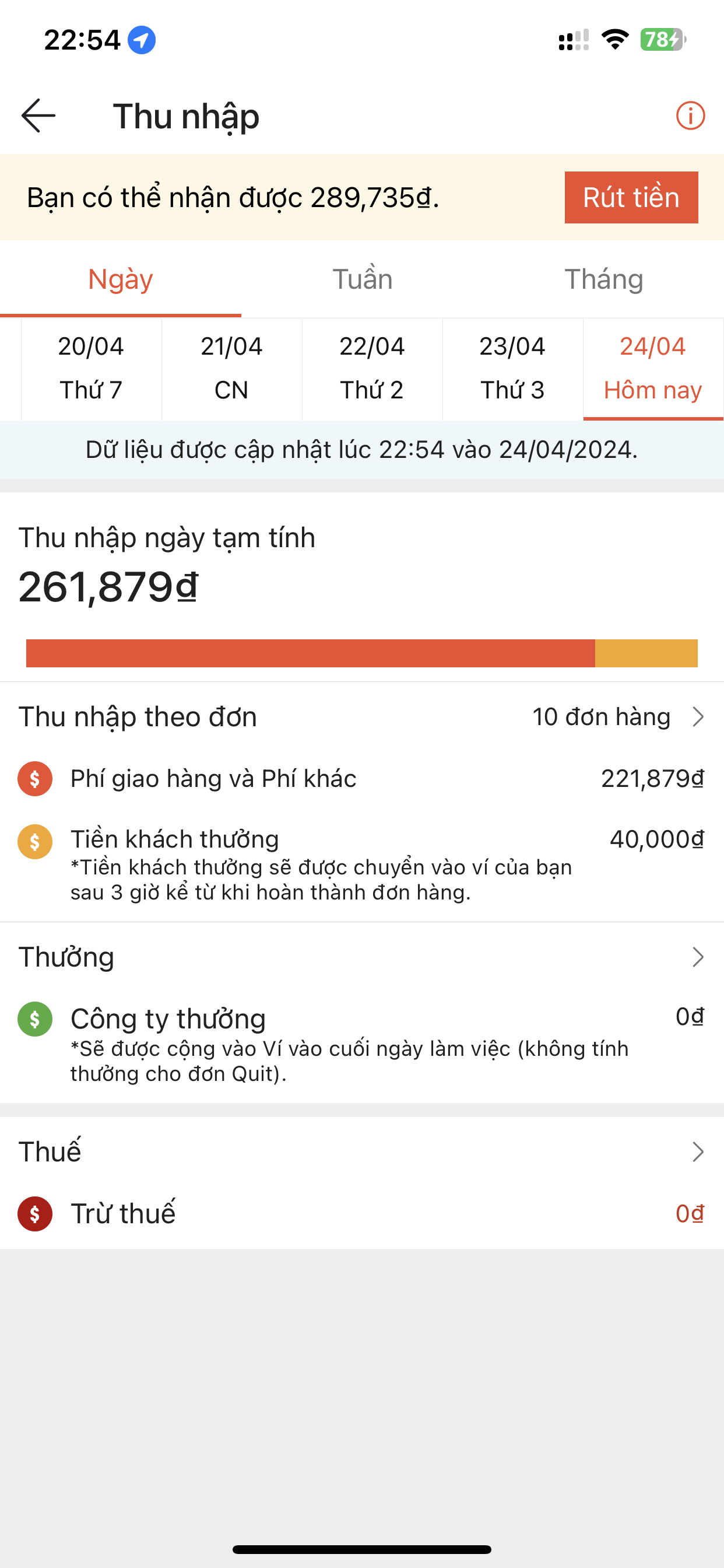Open Thu nhập theo đơn order details

(362, 716)
